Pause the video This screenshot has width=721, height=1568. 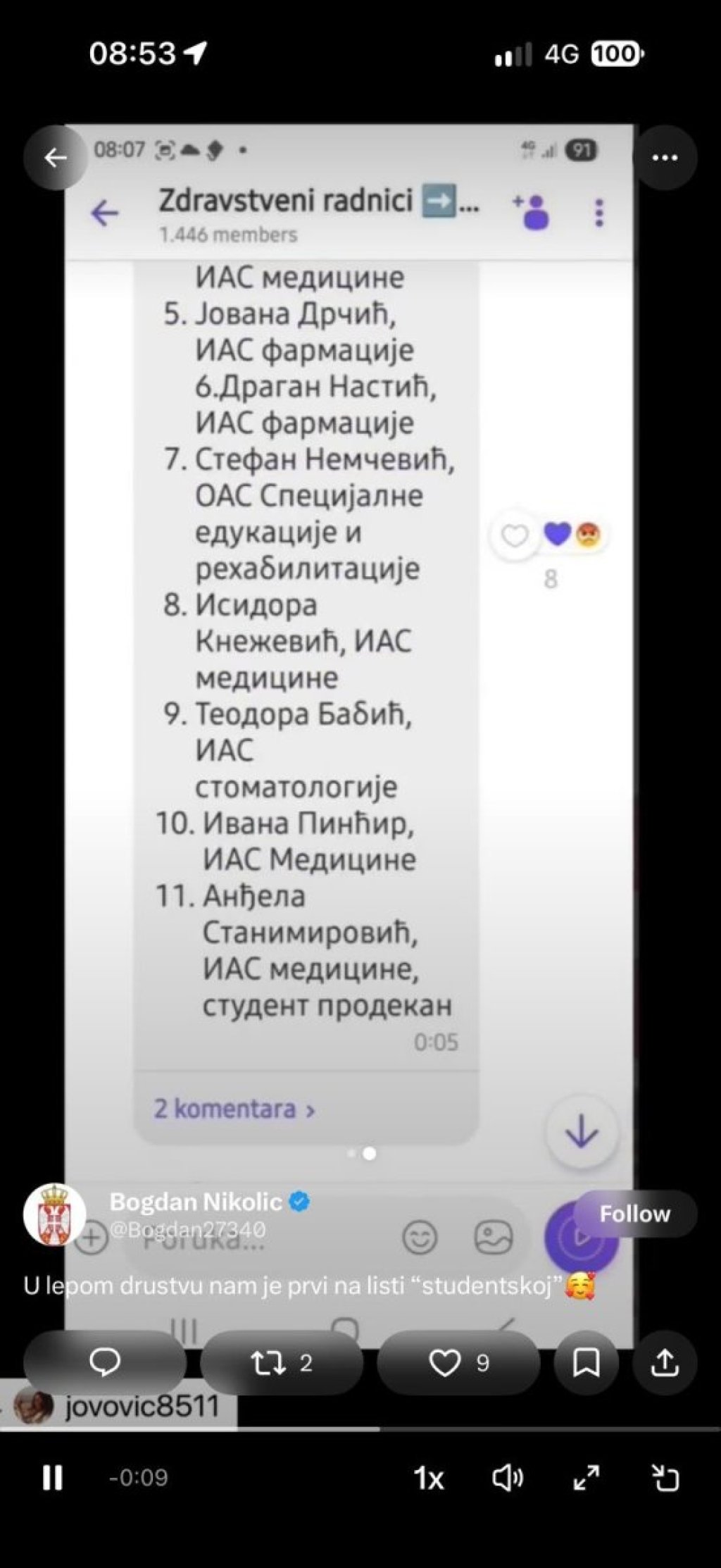point(53,1477)
